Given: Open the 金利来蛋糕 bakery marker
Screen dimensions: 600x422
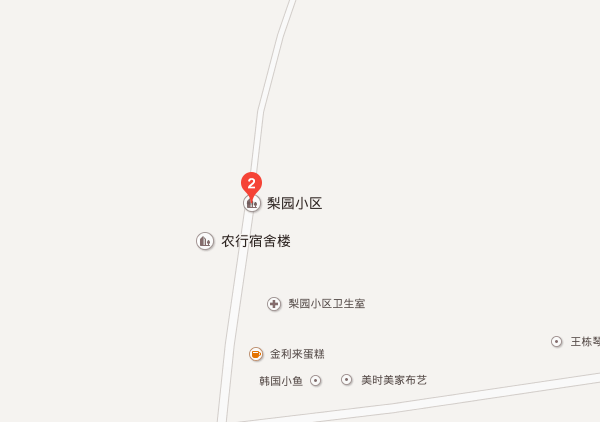Looking at the screenshot, I should (257, 354).
